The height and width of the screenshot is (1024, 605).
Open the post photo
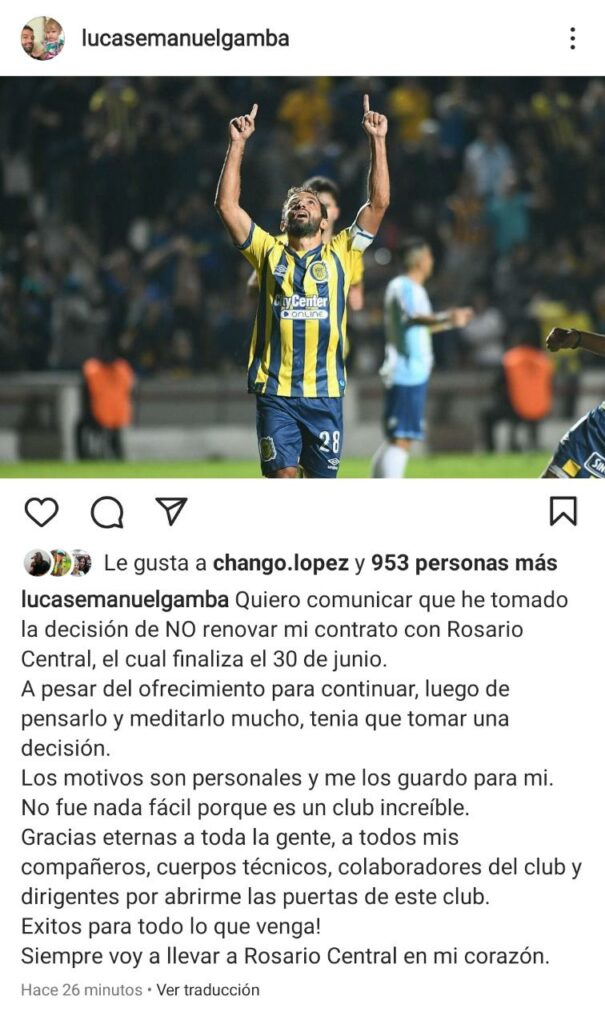click(x=302, y=277)
